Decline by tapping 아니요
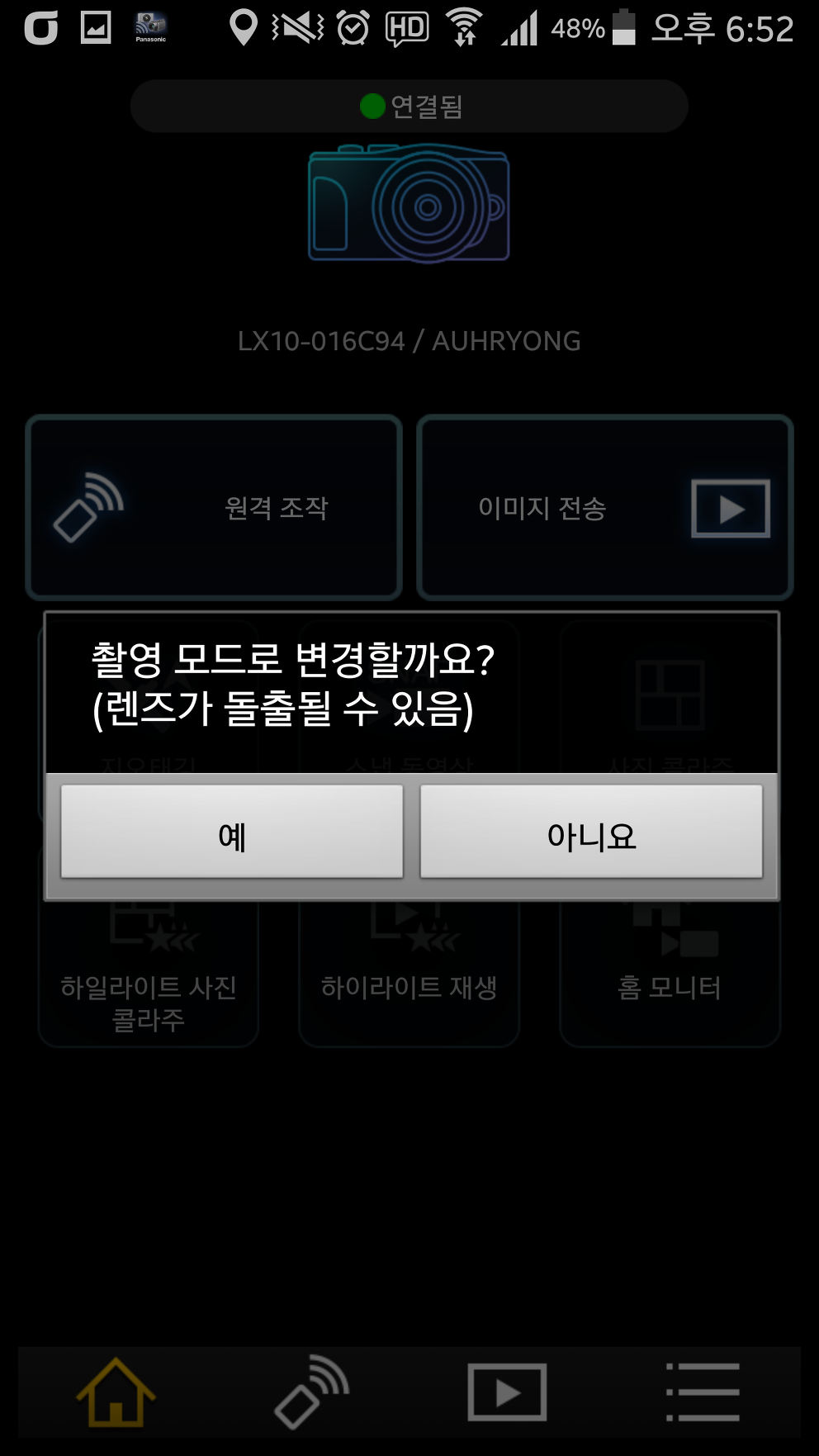This screenshot has height=1456, width=819. click(x=591, y=832)
